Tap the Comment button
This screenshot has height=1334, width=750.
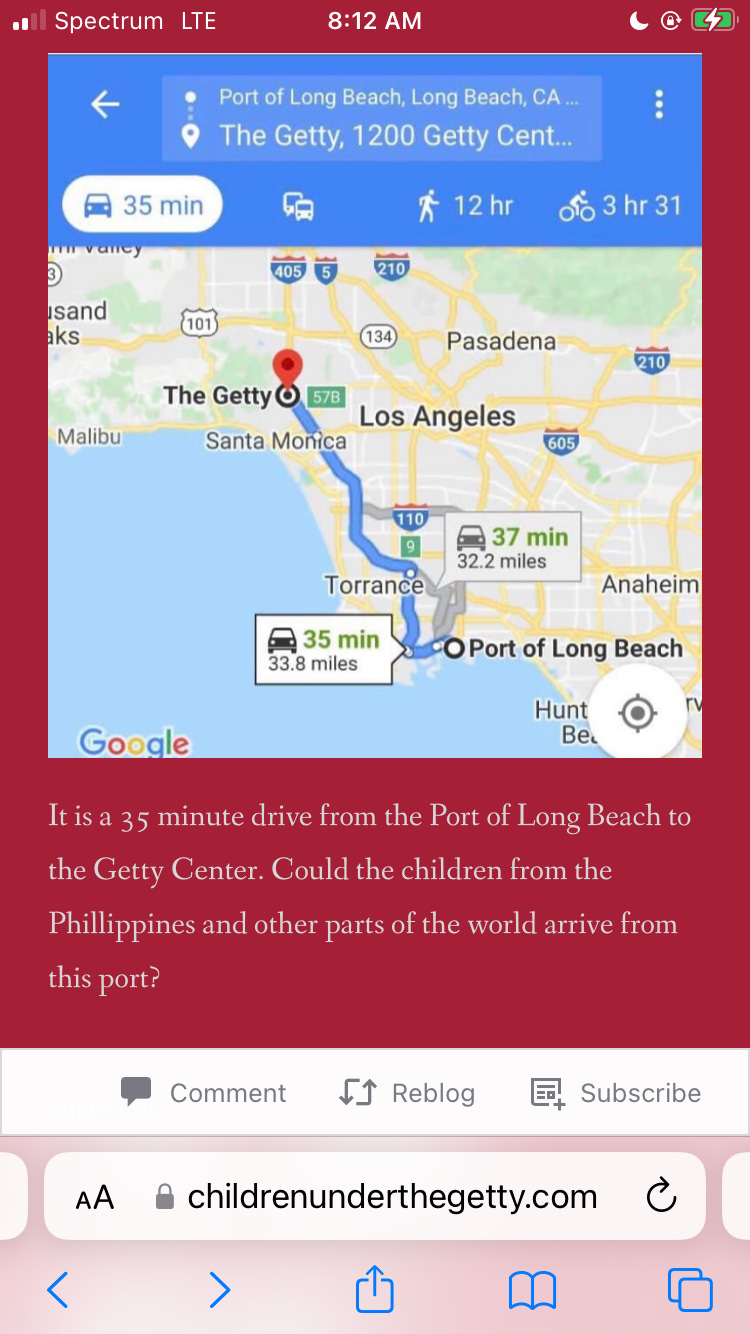click(203, 1092)
